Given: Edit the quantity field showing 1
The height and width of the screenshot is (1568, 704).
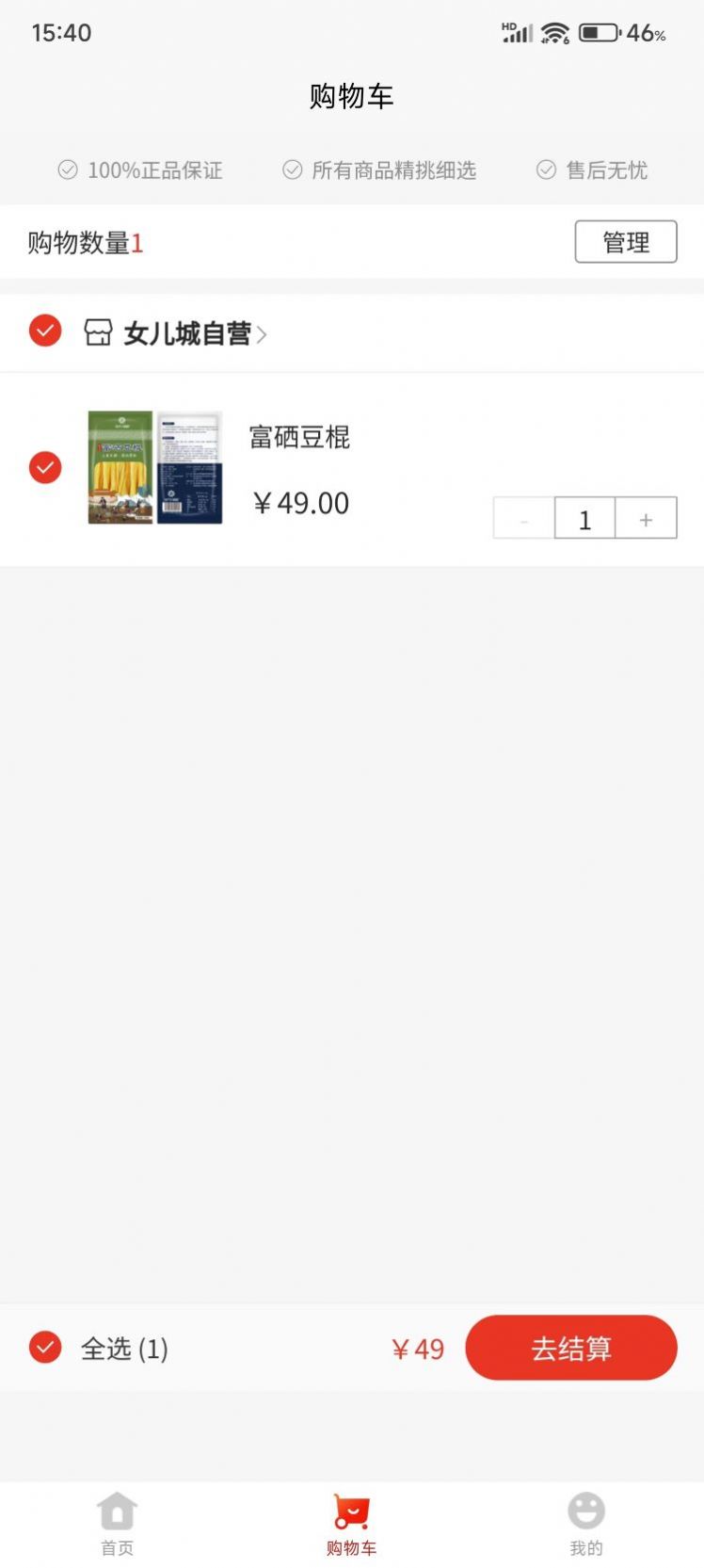Looking at the screenshot, I should 584,519.
